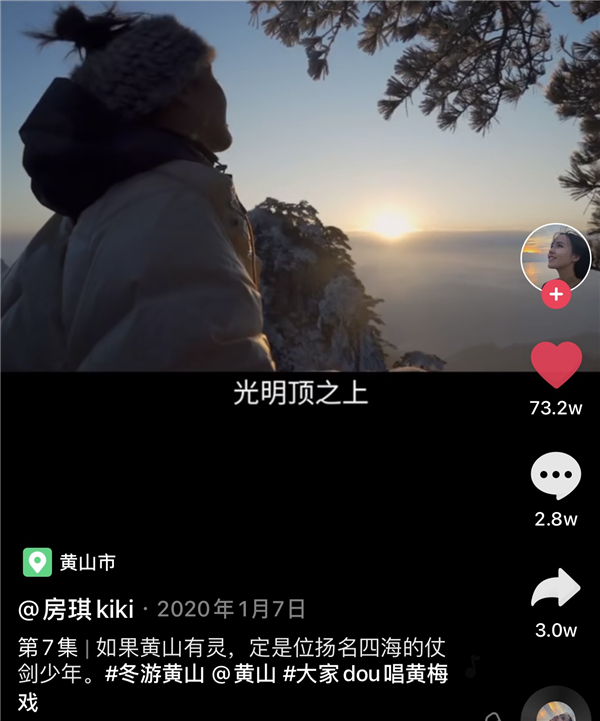Open the #冬游黄山 hashtag
Image resolution: width=600 pixels, height=721 pixels.
click(x=152, y=674)
